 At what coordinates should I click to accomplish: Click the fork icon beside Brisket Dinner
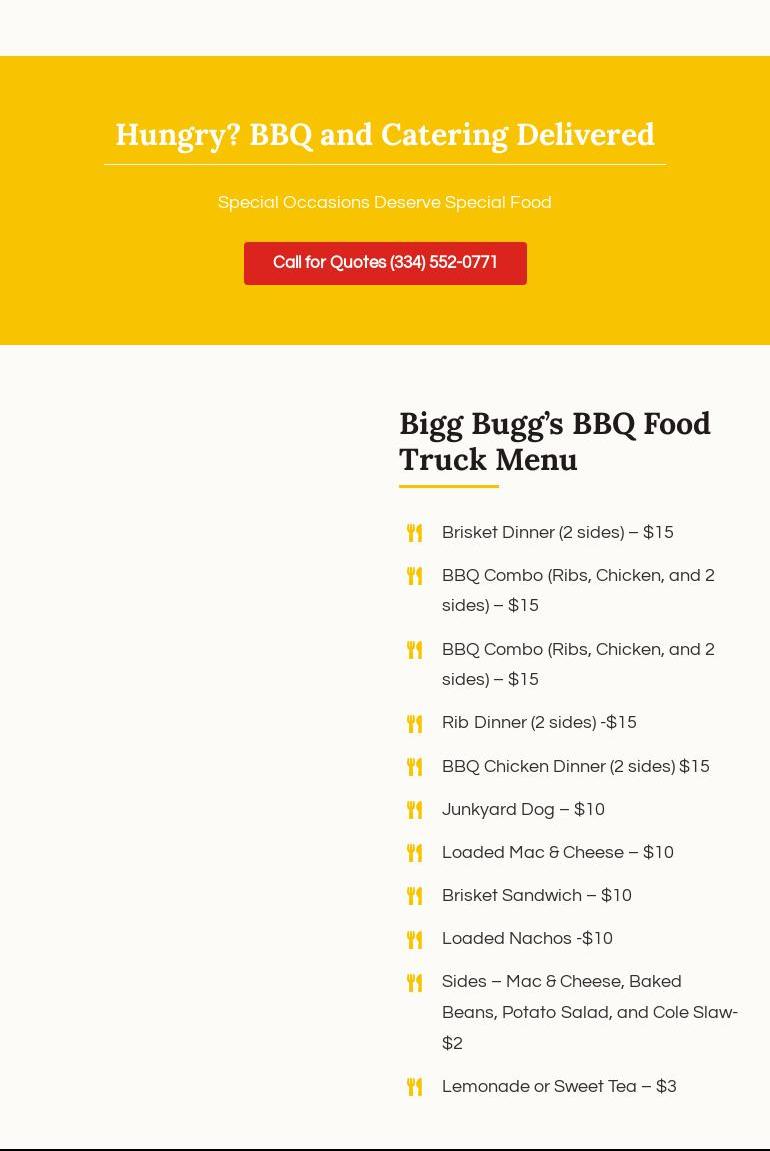coord(414,532)
